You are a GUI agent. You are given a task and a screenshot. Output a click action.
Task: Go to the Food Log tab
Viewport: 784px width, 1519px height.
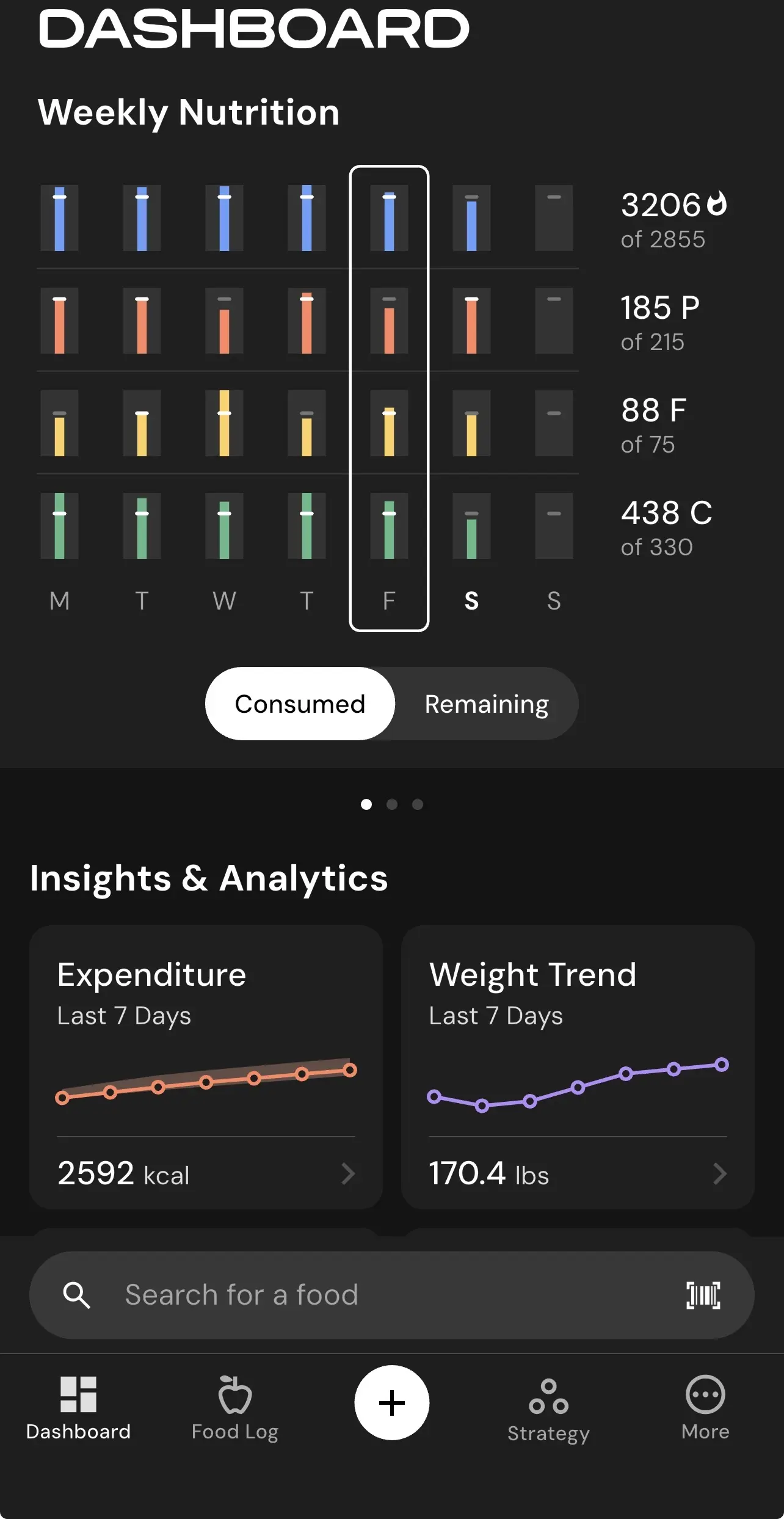pos(235,1408)
